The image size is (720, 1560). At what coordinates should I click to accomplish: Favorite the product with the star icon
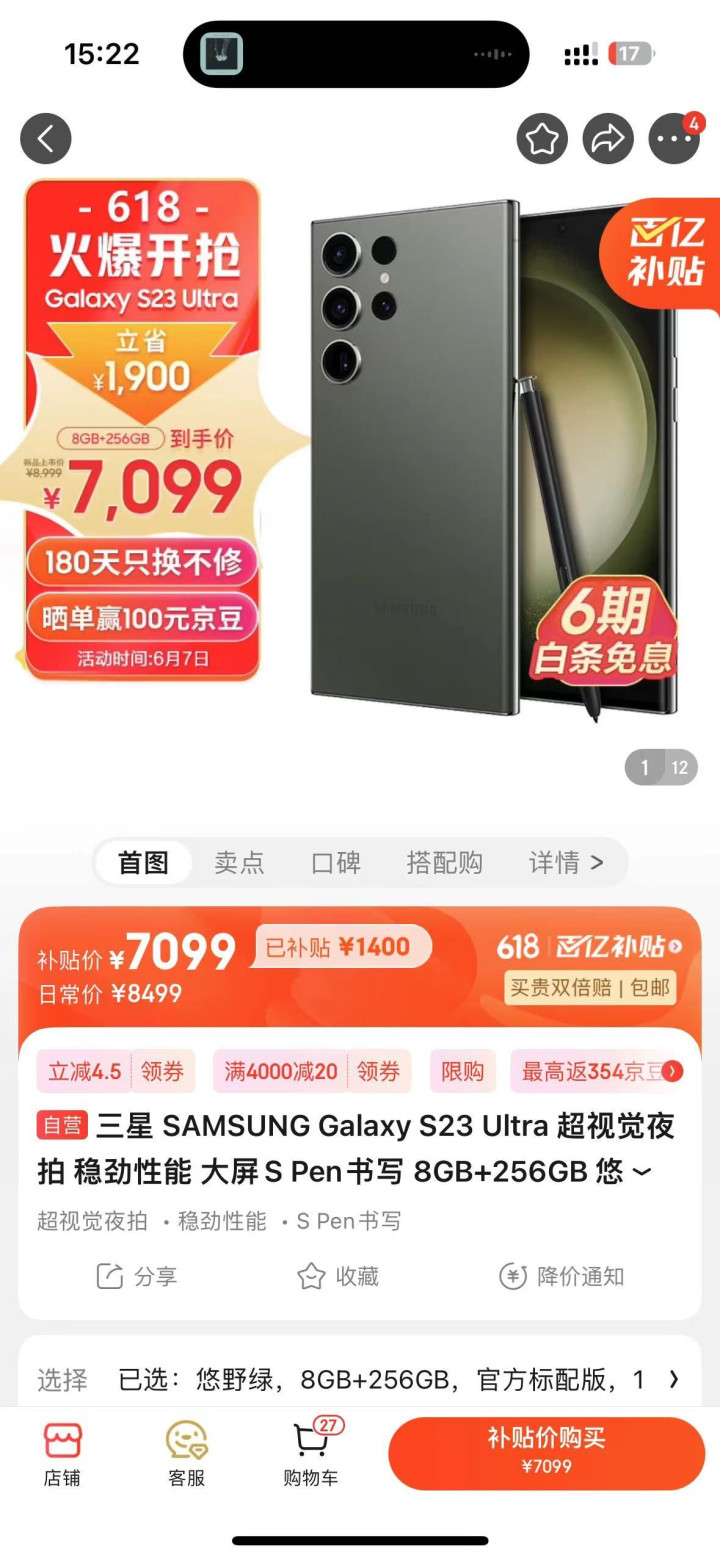(542, 138)
